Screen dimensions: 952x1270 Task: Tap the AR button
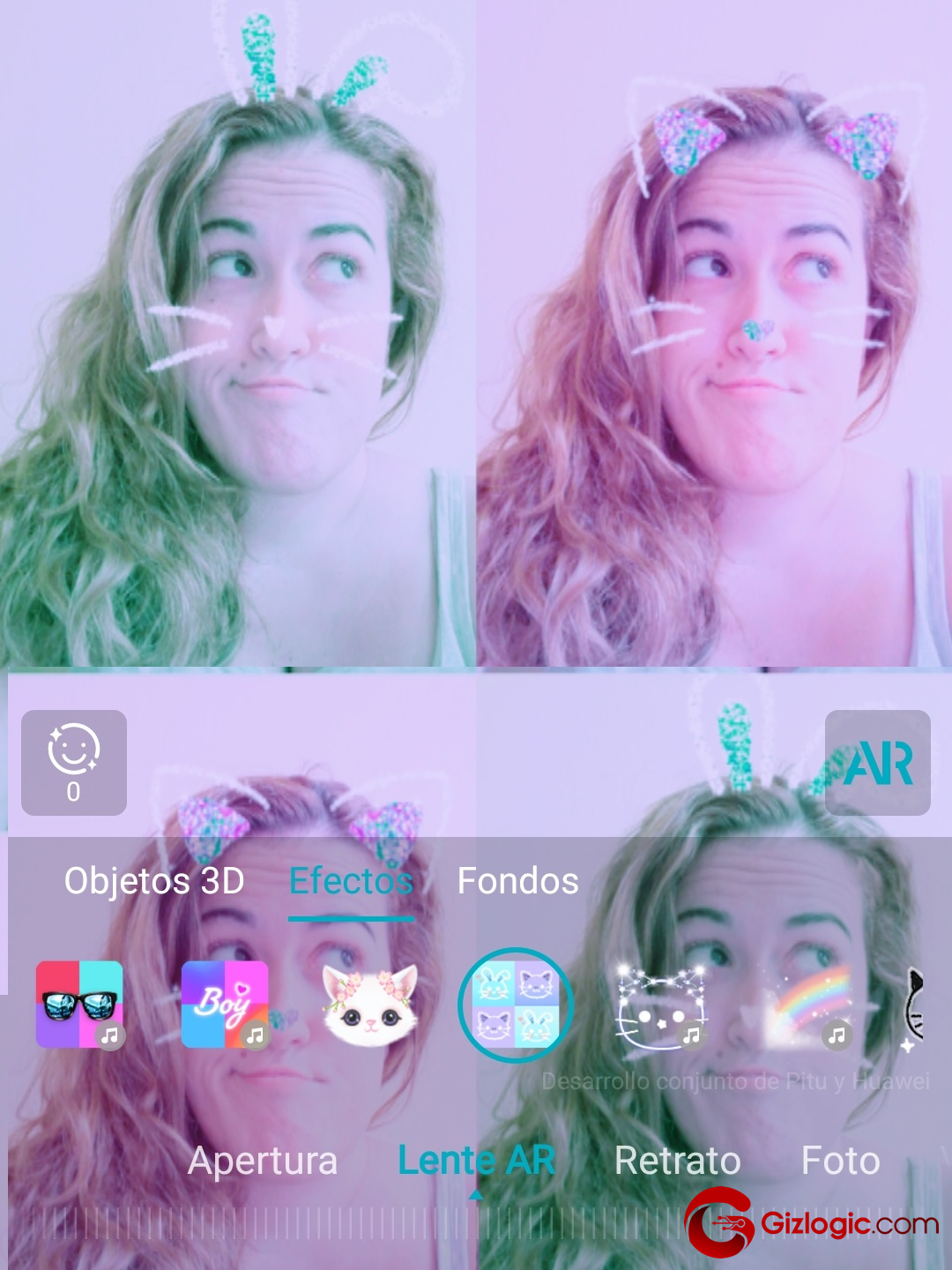(x=877, y=762)
